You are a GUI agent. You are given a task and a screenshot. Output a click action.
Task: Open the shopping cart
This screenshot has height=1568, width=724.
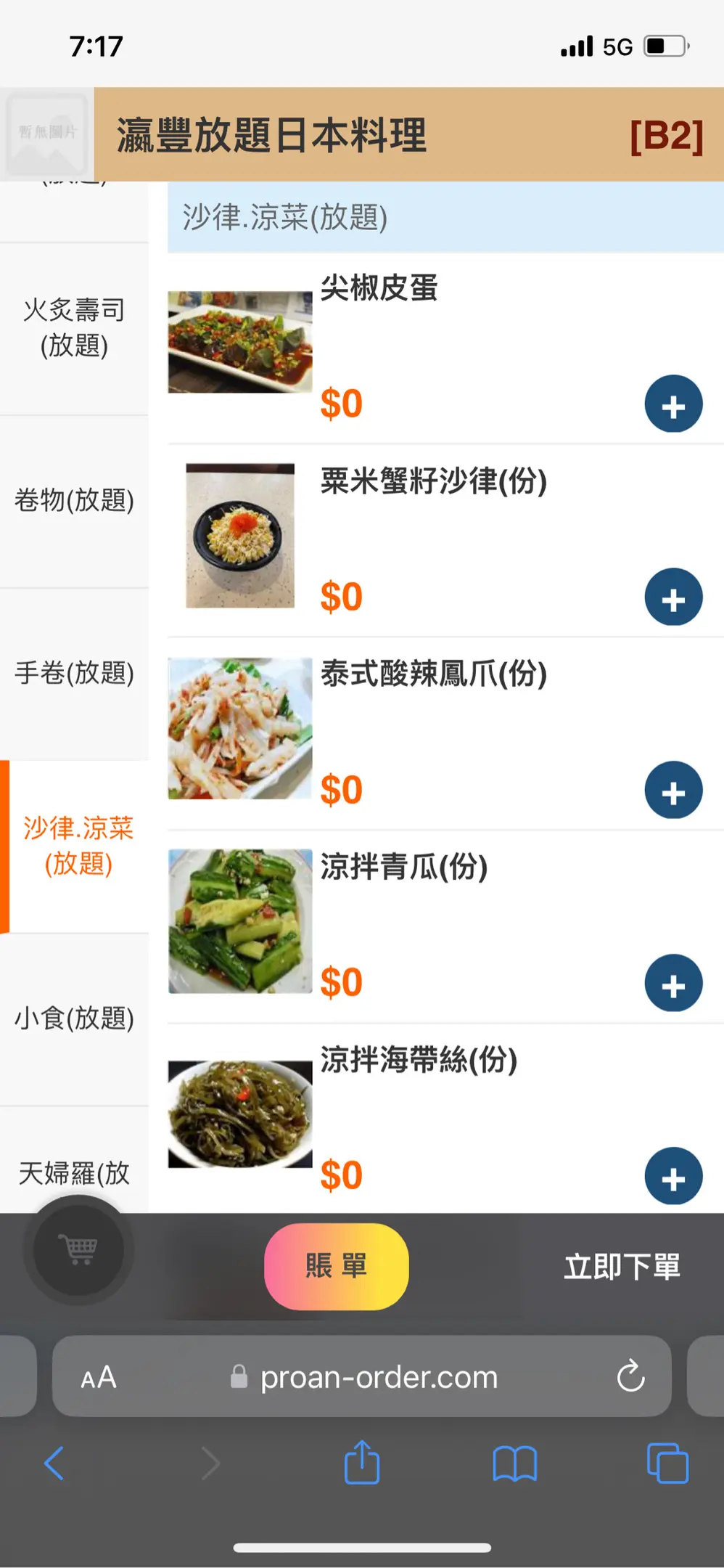(x=79, y=1249)
